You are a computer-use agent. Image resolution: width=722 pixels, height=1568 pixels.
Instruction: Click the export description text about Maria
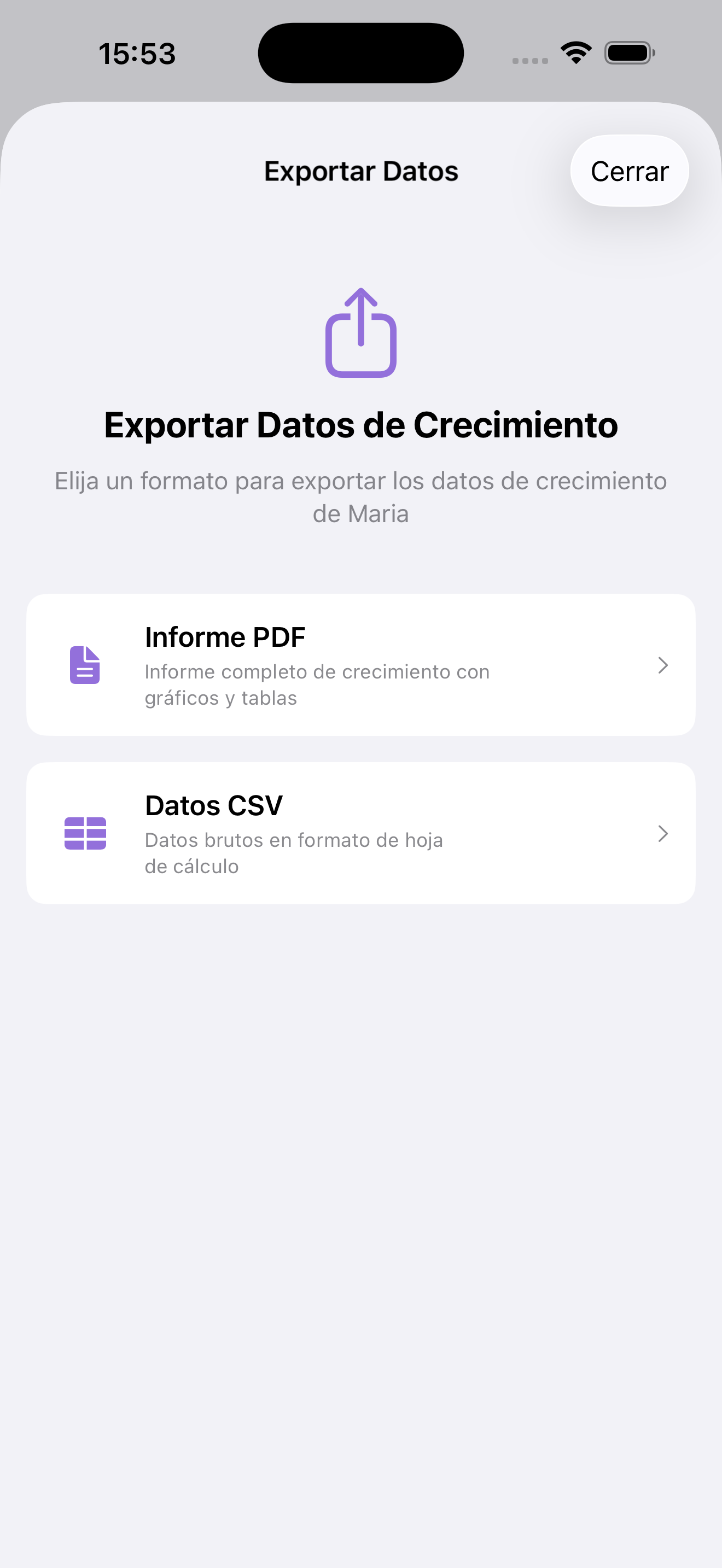click(360, 495)
